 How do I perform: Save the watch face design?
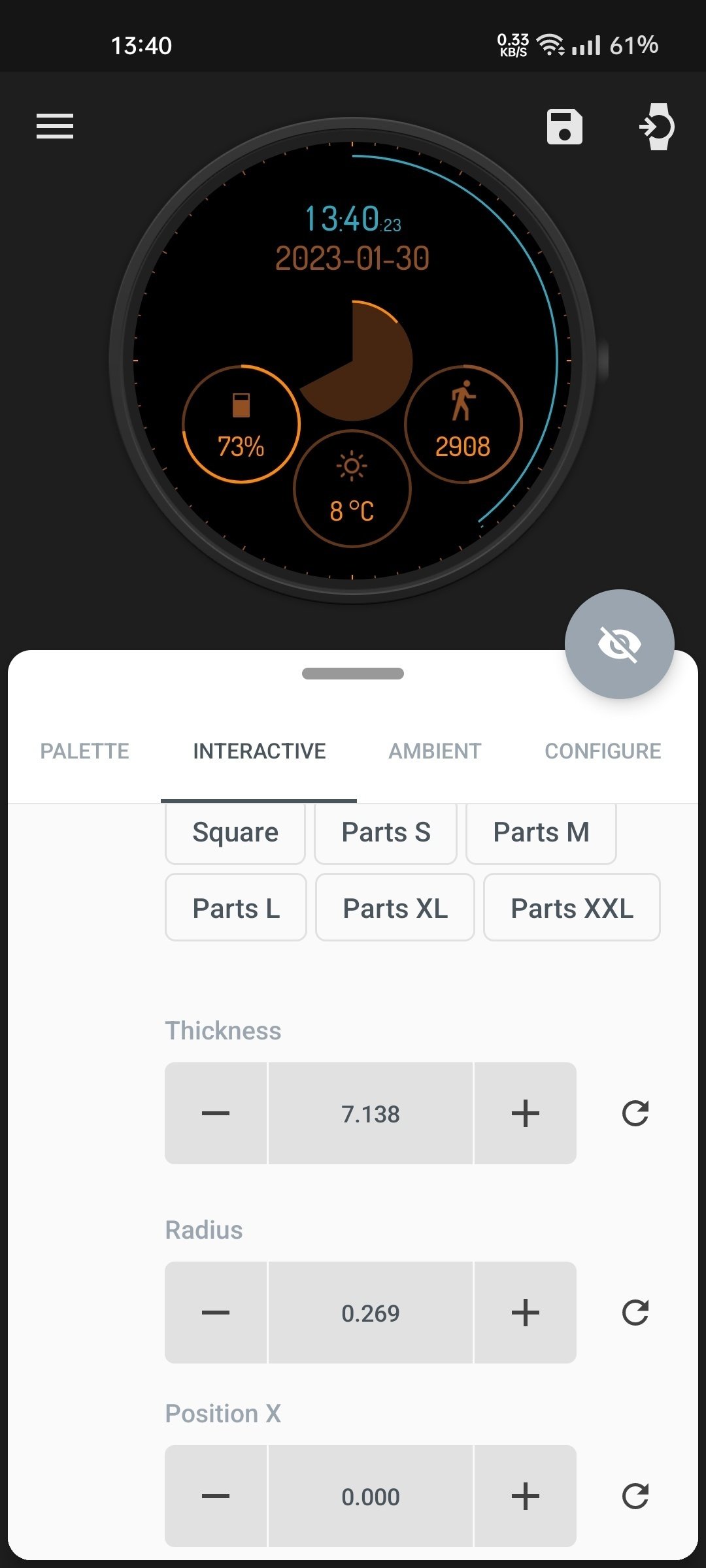[564, 126]
